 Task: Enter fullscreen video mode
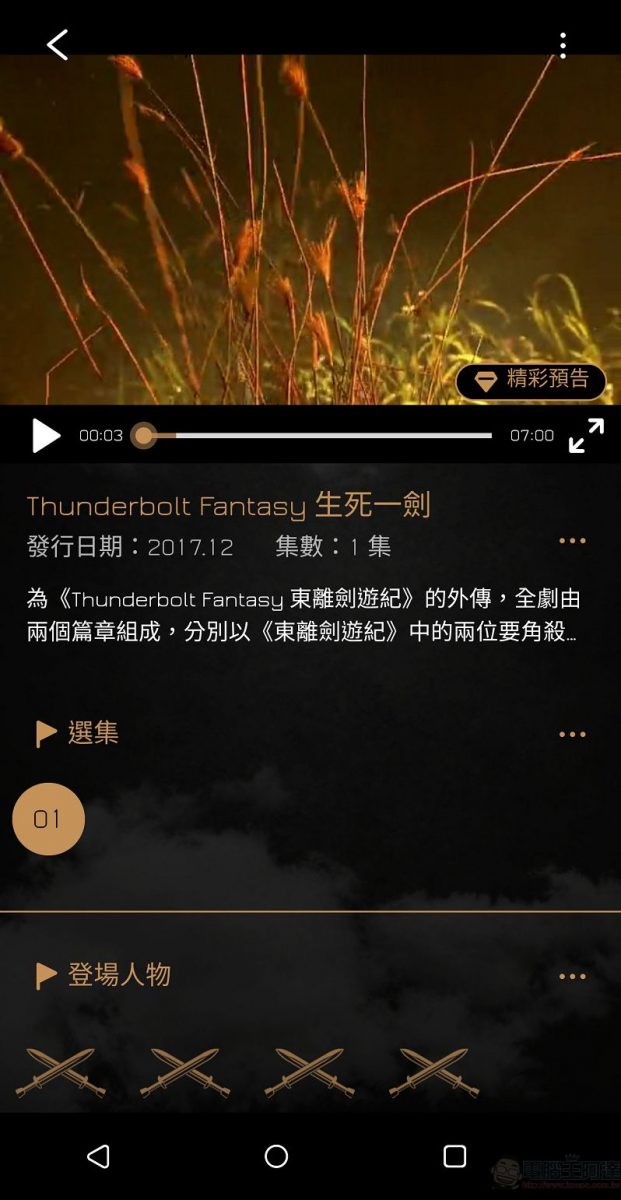click(x=586, y=435)
